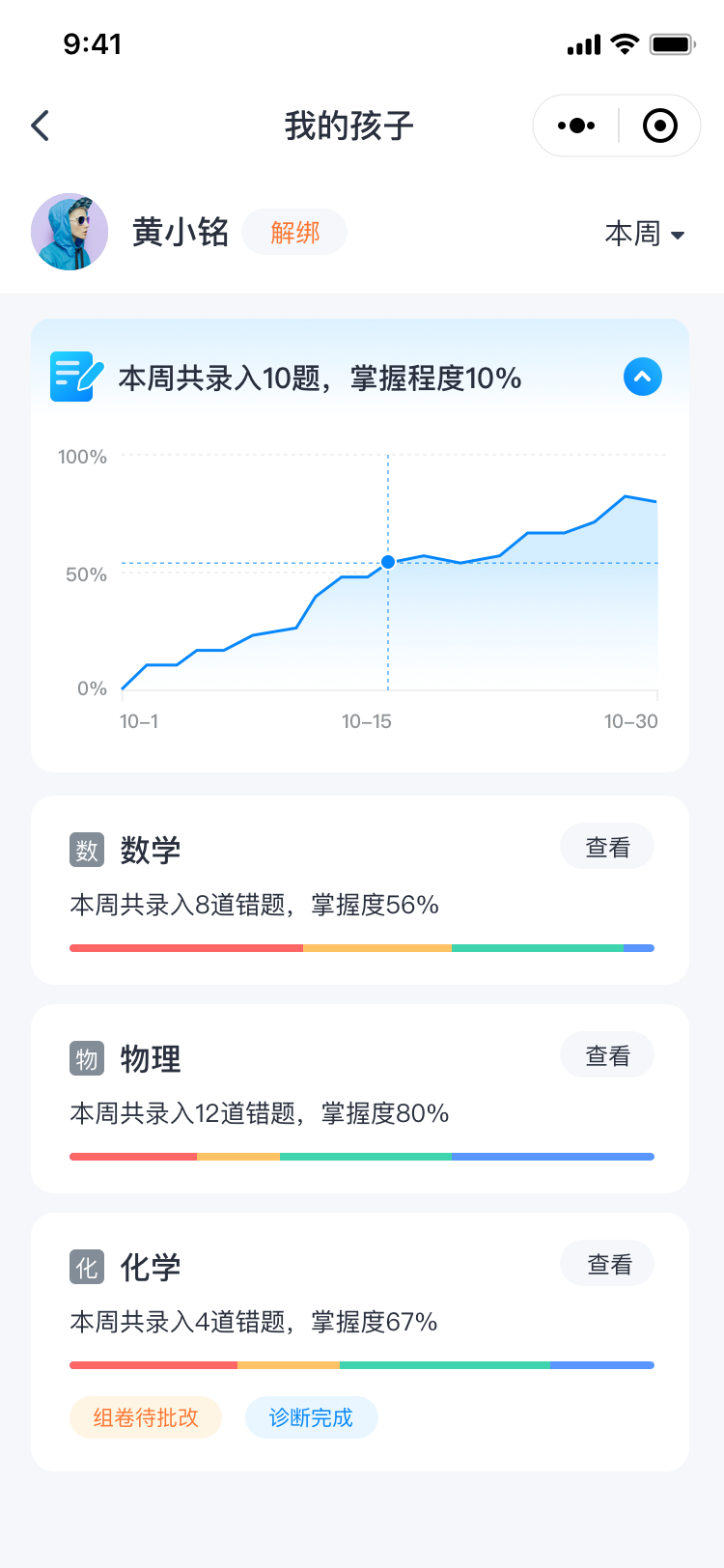Viewport: 724px width, 1568px height.
Task: Close the mini program via the circle icon
Action: coord(660,126)
